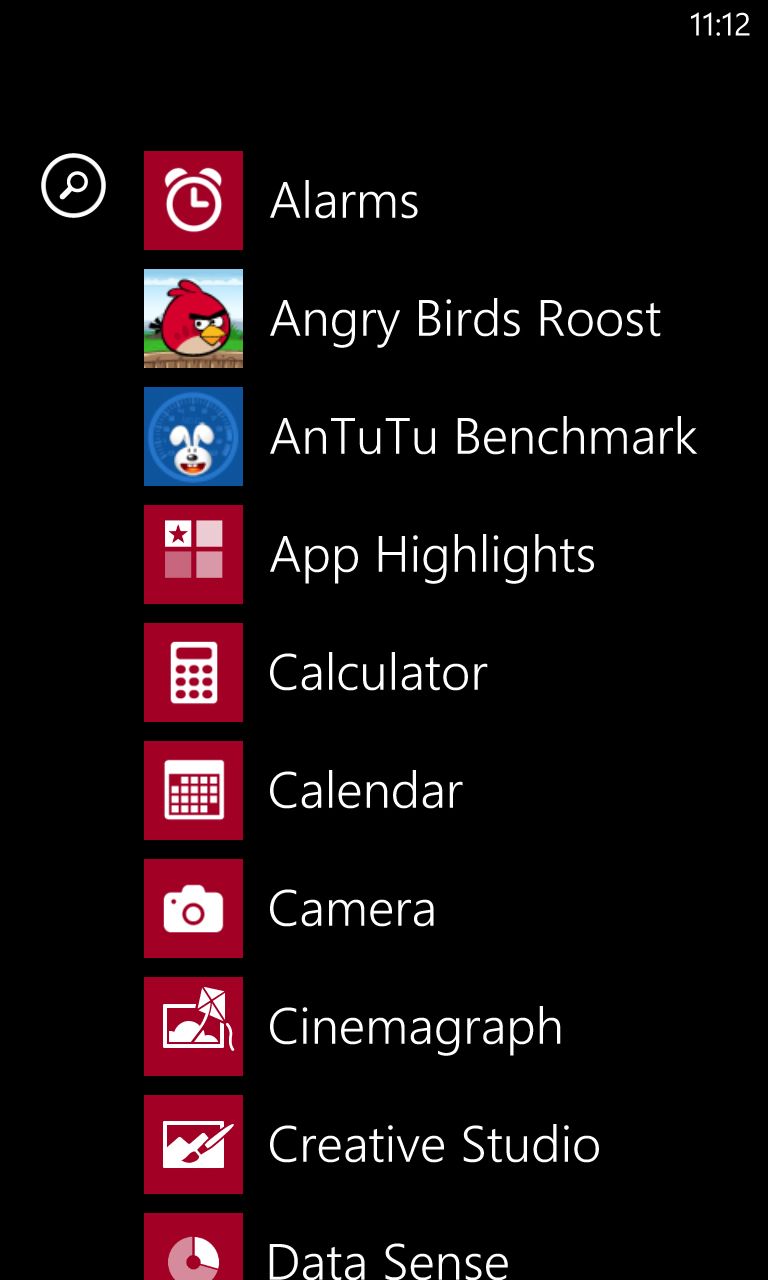This screenshot has height=1280, width=768.
Task: Tap the AnTuTu Benchmark label
Action: 482,437
